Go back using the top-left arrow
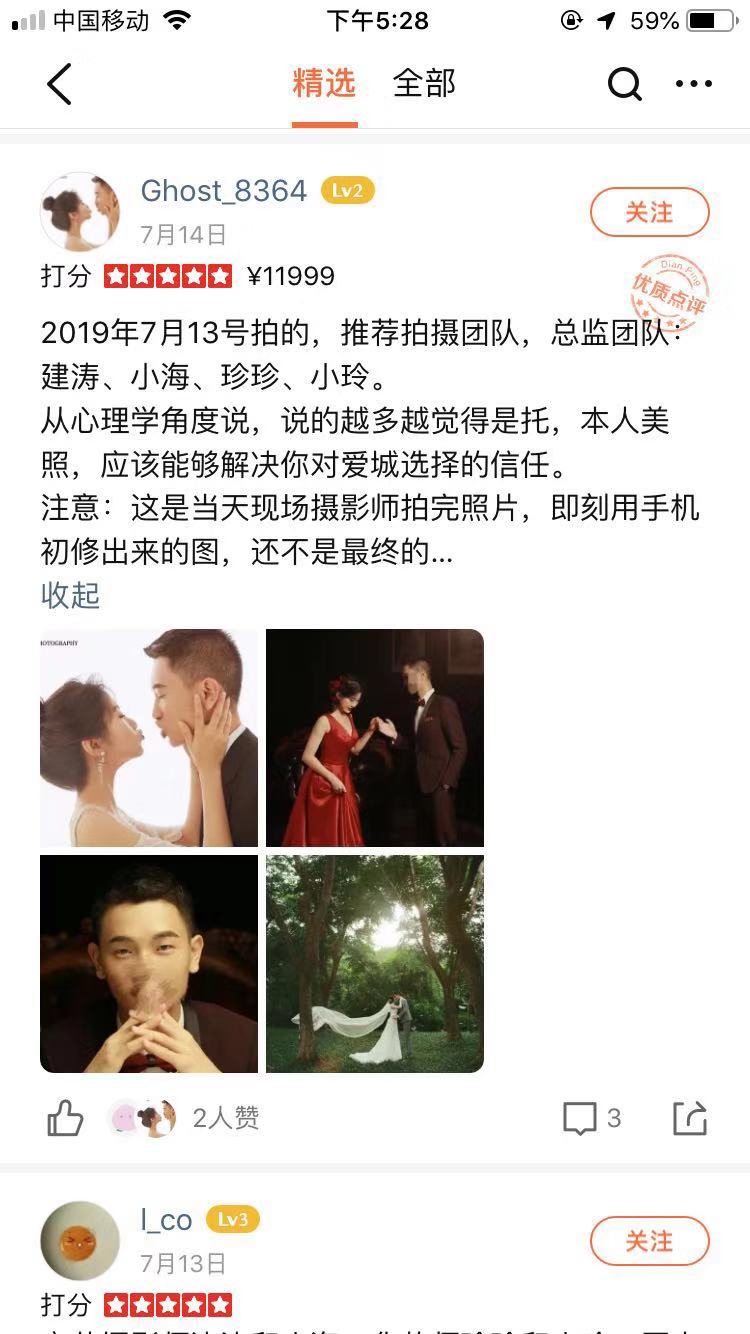Screen dimensions: 750x1334 pos(60,84)
